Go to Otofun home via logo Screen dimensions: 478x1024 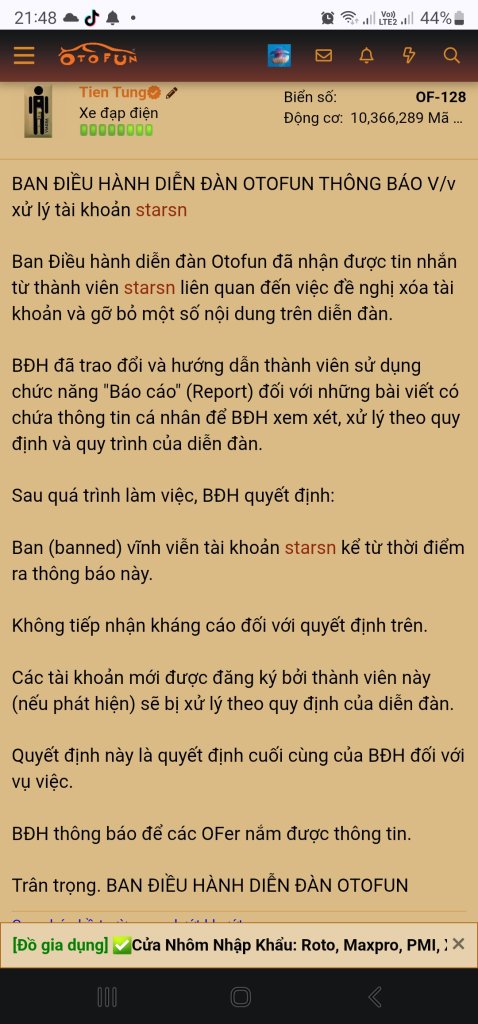tap(97, 56)
